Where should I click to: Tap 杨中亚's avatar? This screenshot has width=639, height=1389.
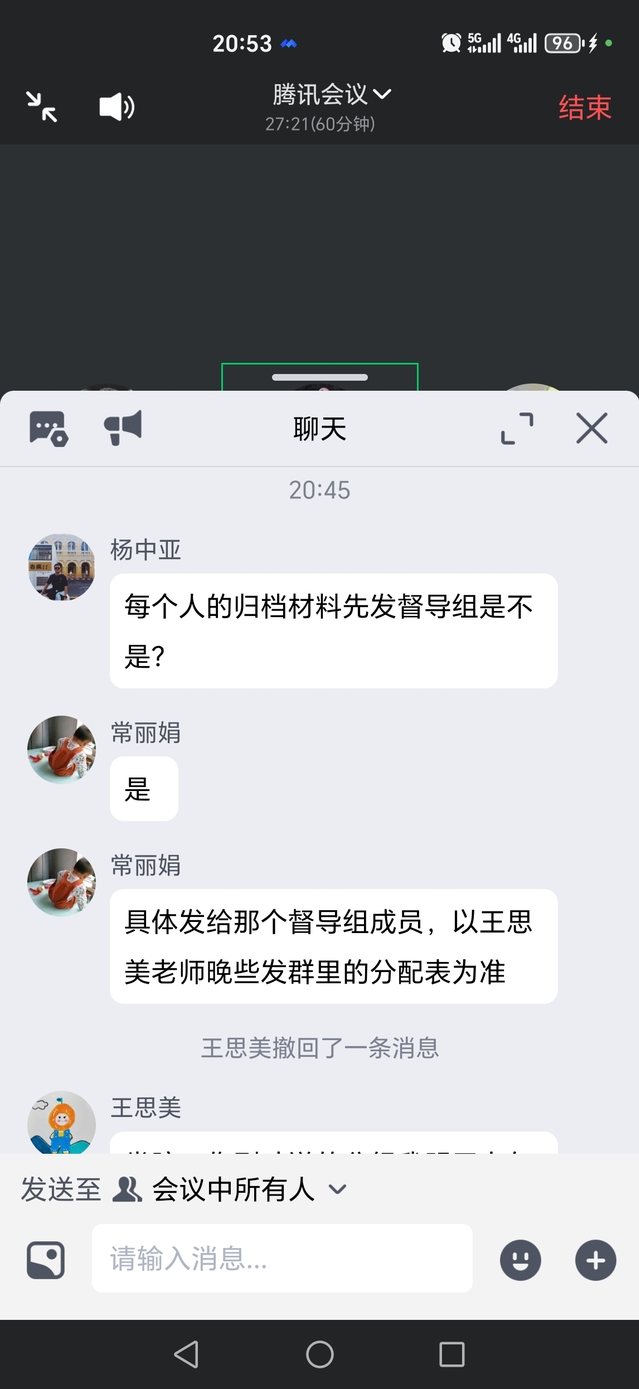[61, 567]
